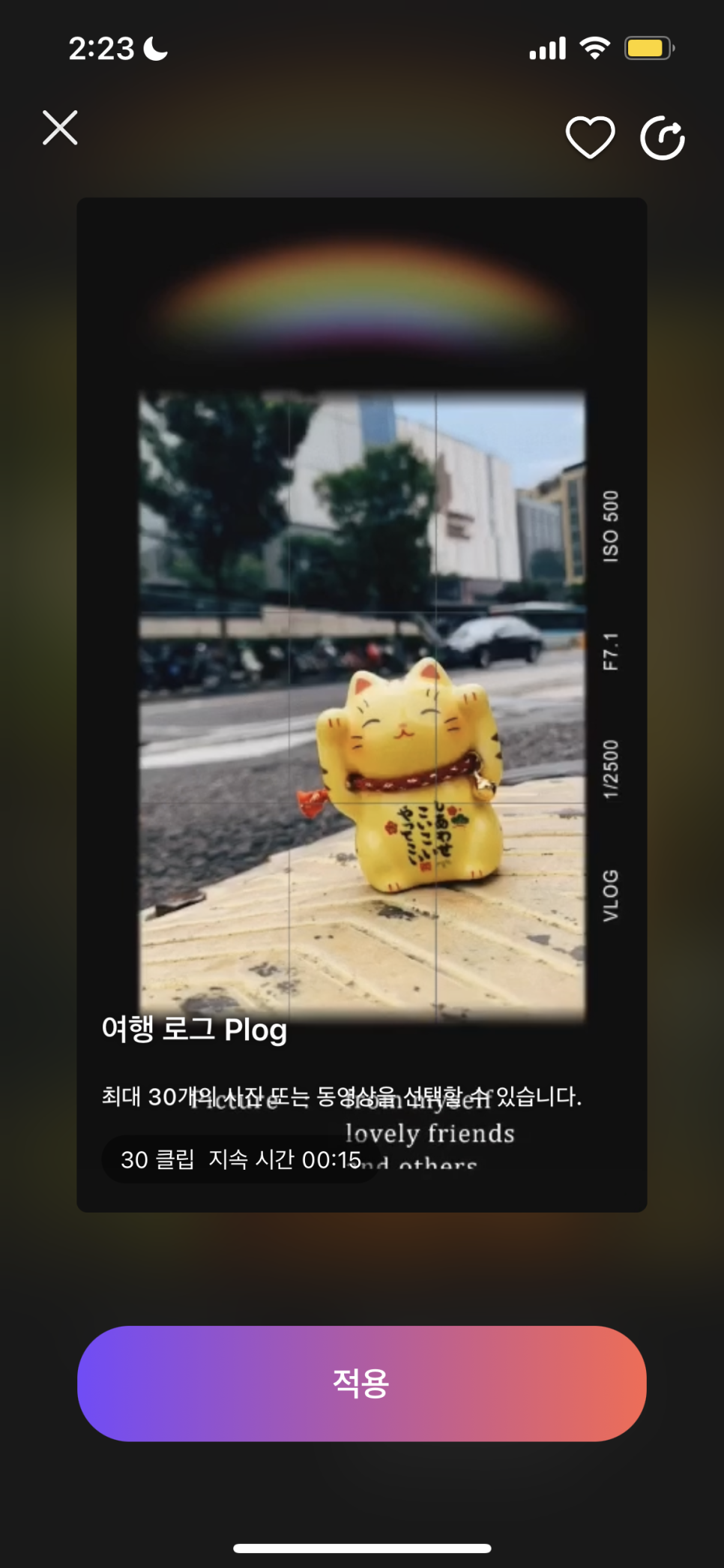Close the template preview

pyautogui.click(x=60, y=127)
